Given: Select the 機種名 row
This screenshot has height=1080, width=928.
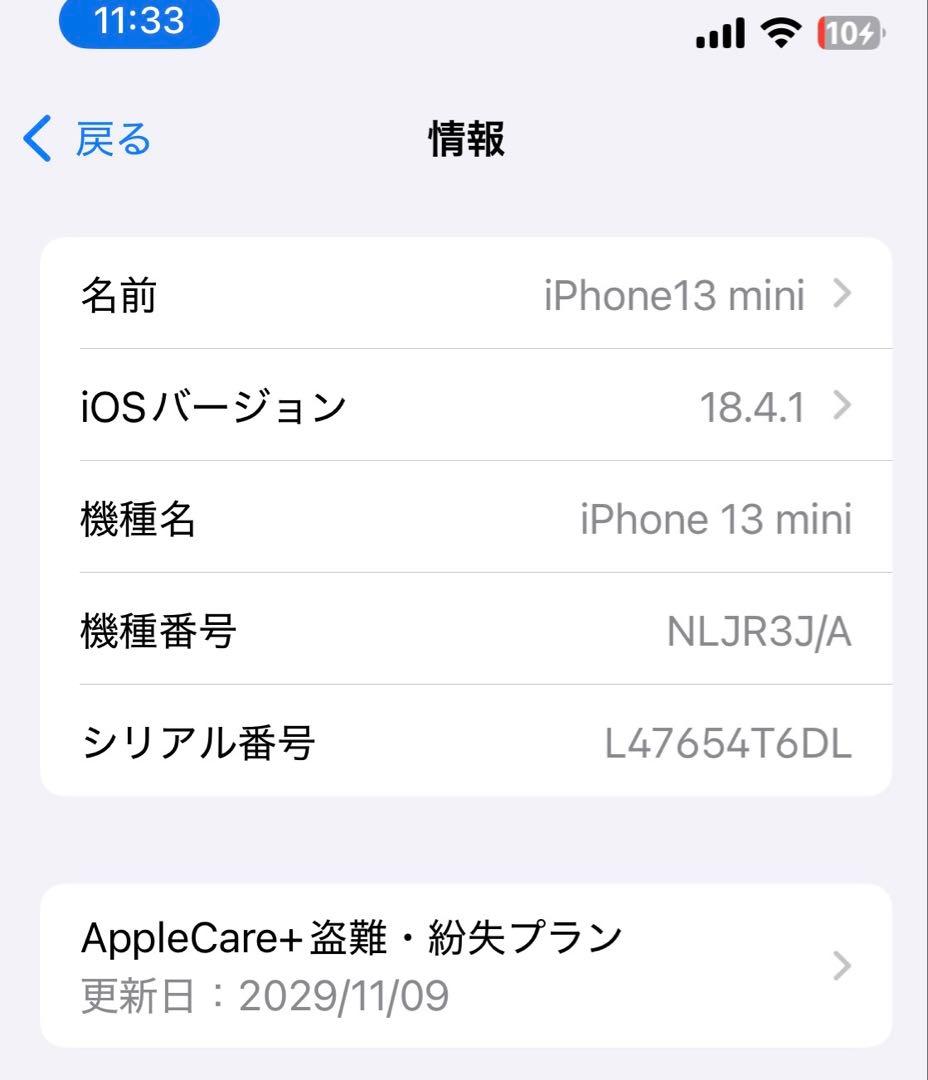Looking at the screenshot, I should pyautogui.click(x=464, y=519).
